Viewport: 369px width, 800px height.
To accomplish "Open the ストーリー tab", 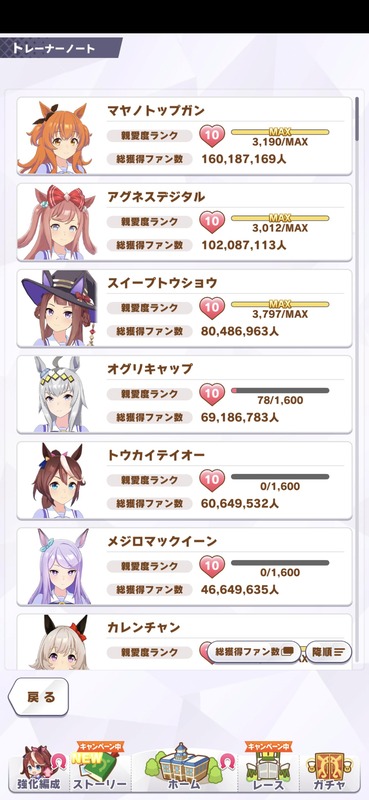I will point(100,768).
